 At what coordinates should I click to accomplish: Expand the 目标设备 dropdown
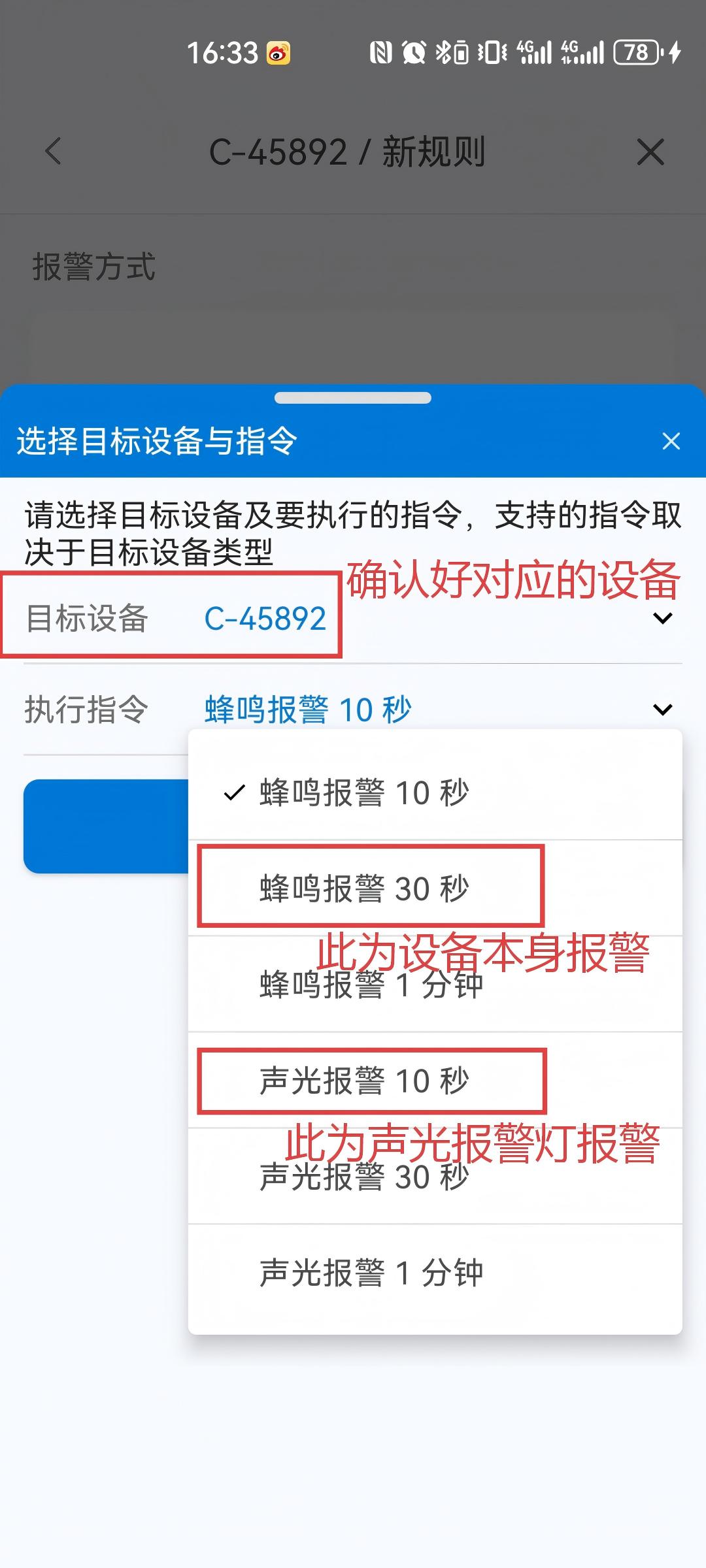pos(662,618)
